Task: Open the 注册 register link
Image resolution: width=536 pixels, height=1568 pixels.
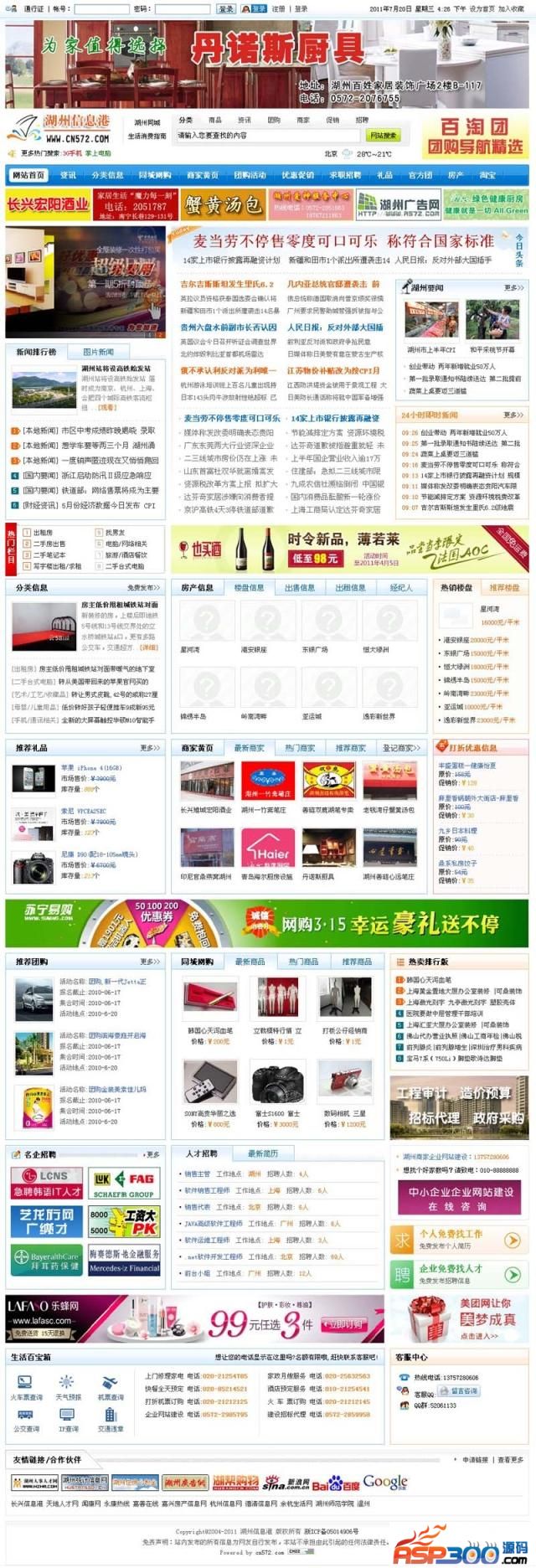Action: 278,9
